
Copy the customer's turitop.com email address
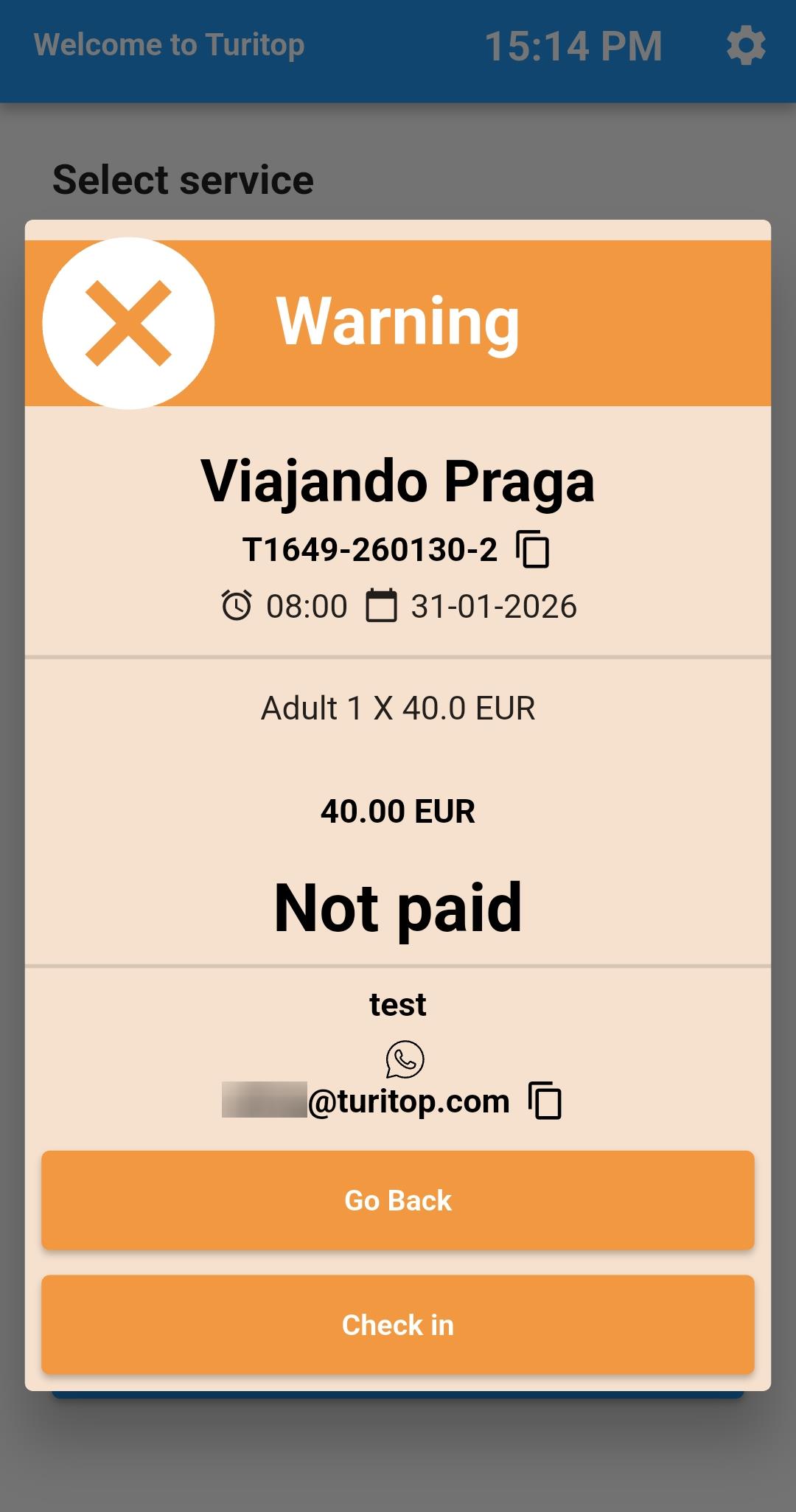pyautogui.click(x=546, y=1101)
